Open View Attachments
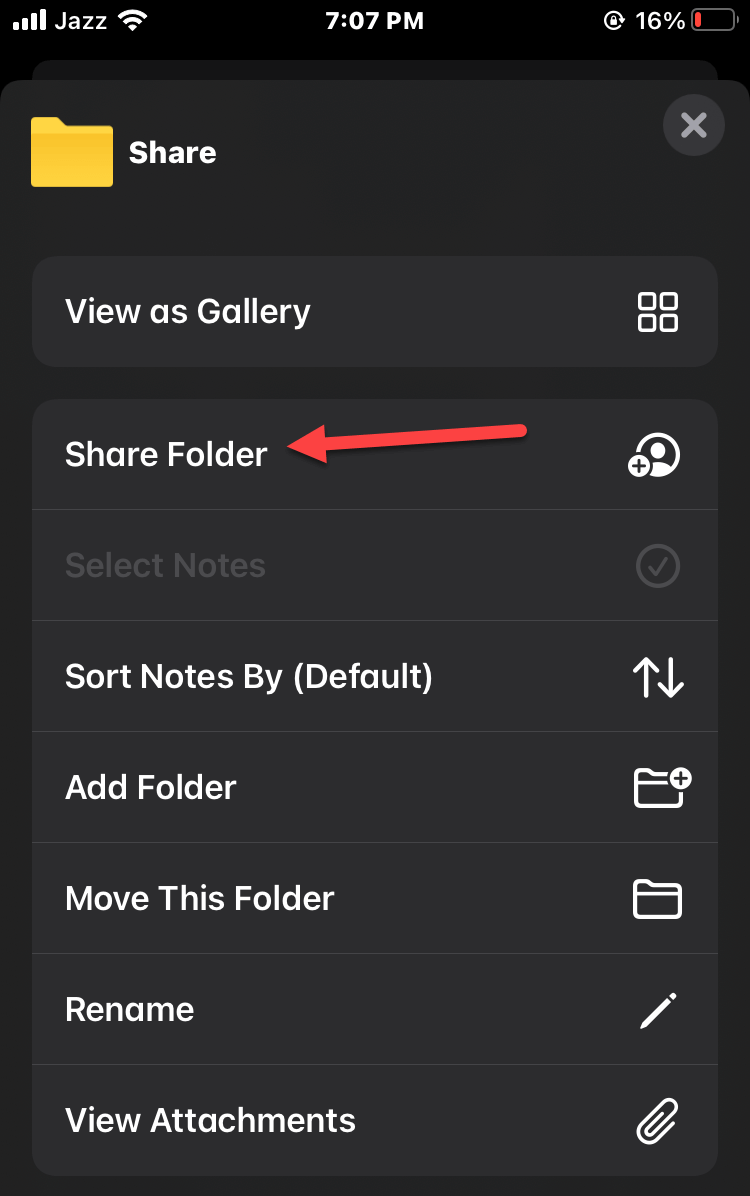The width and height of the screenshot is (750, 1196). pos(374,1121)
